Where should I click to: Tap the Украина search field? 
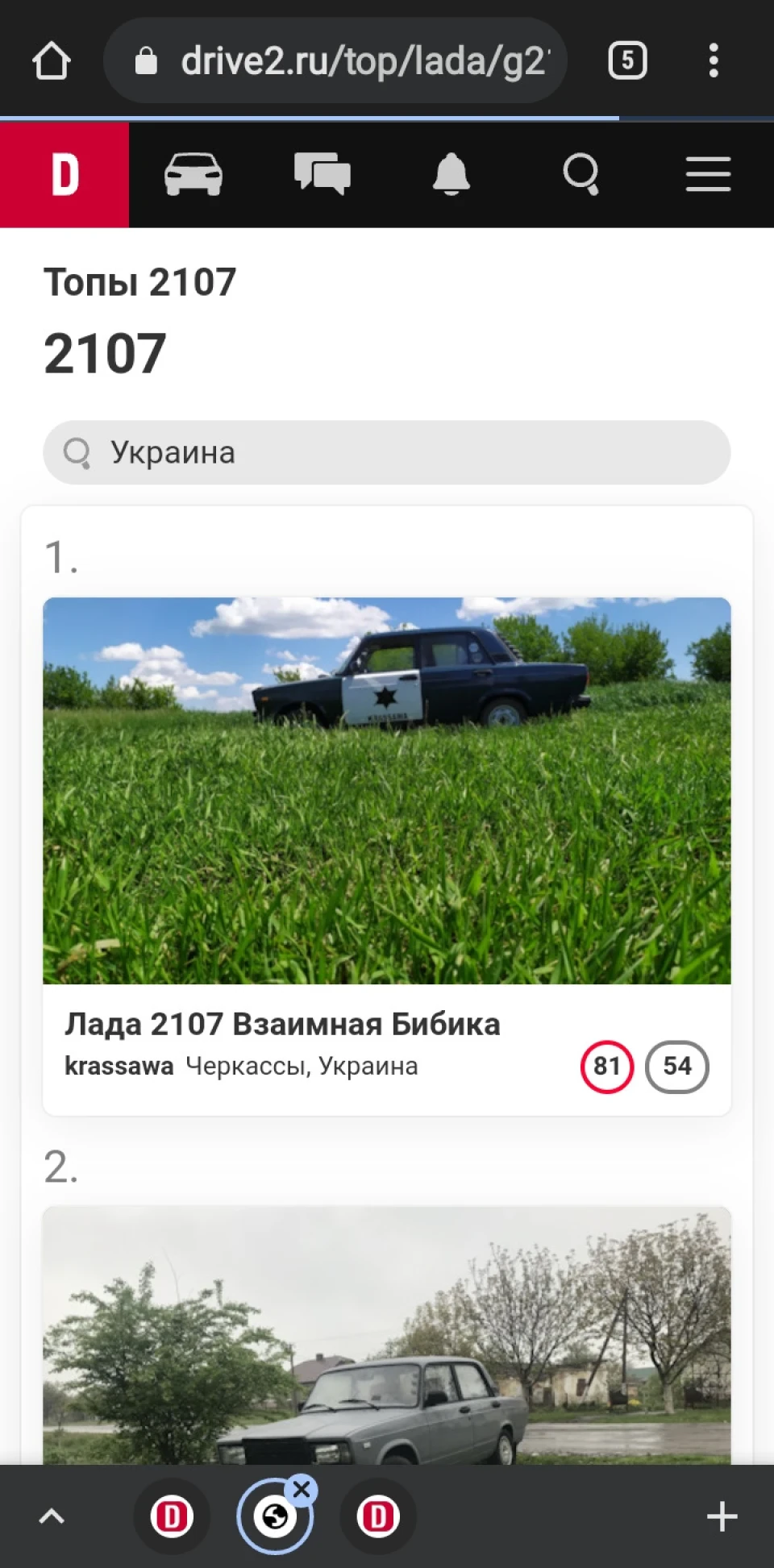(387, 452)
